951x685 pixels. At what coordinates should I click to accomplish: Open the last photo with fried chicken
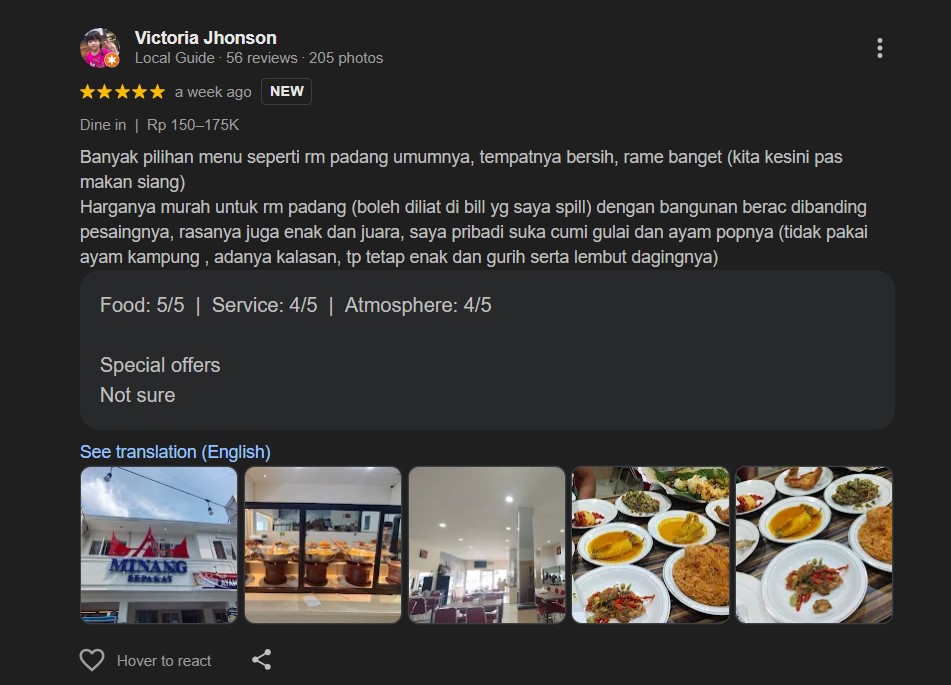pyautogui.click(x=814, y=545)
